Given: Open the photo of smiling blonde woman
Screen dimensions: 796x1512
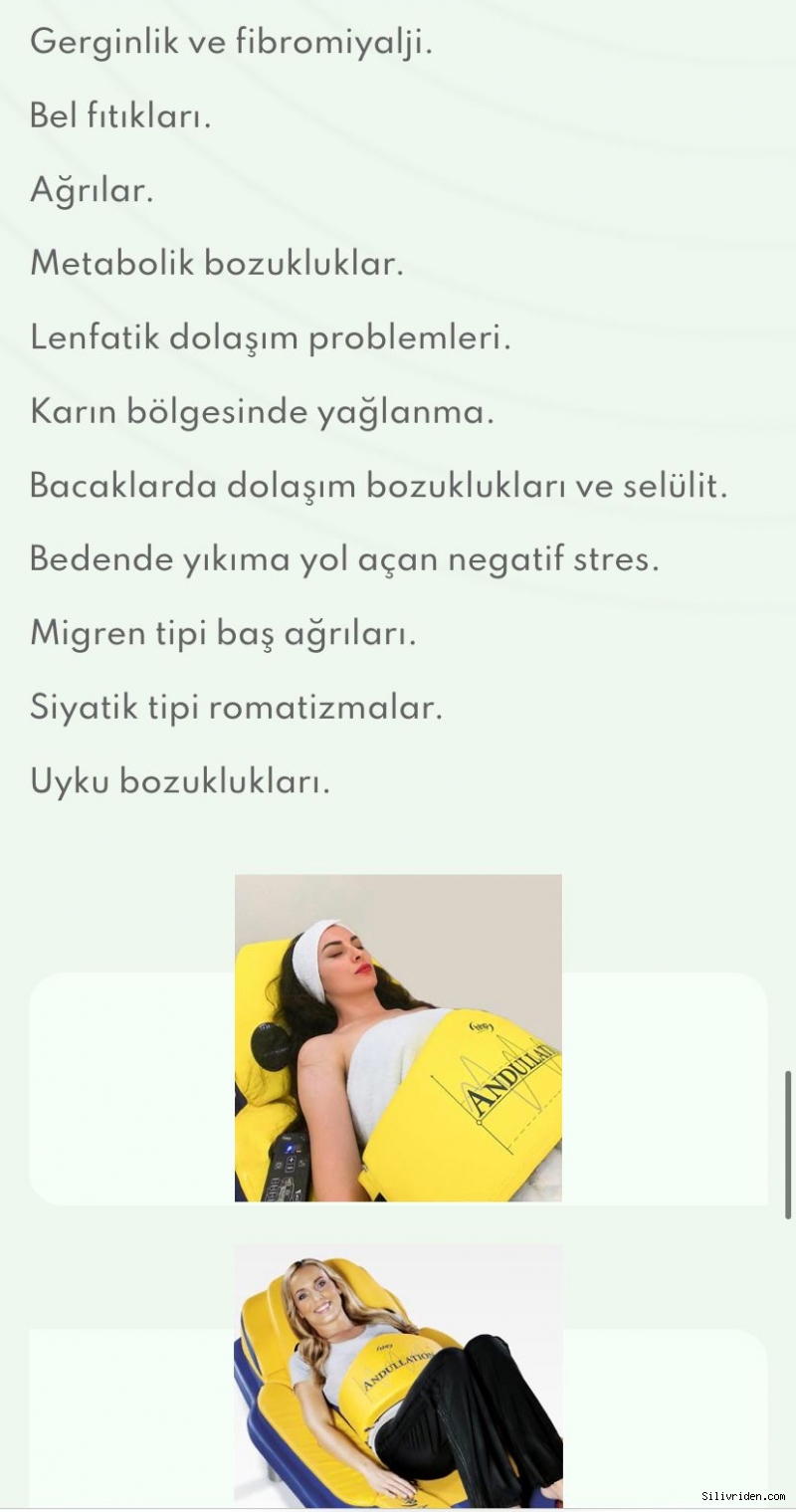Looking at the screenshot, I should pyautogui.click(x=398, y=1376).
